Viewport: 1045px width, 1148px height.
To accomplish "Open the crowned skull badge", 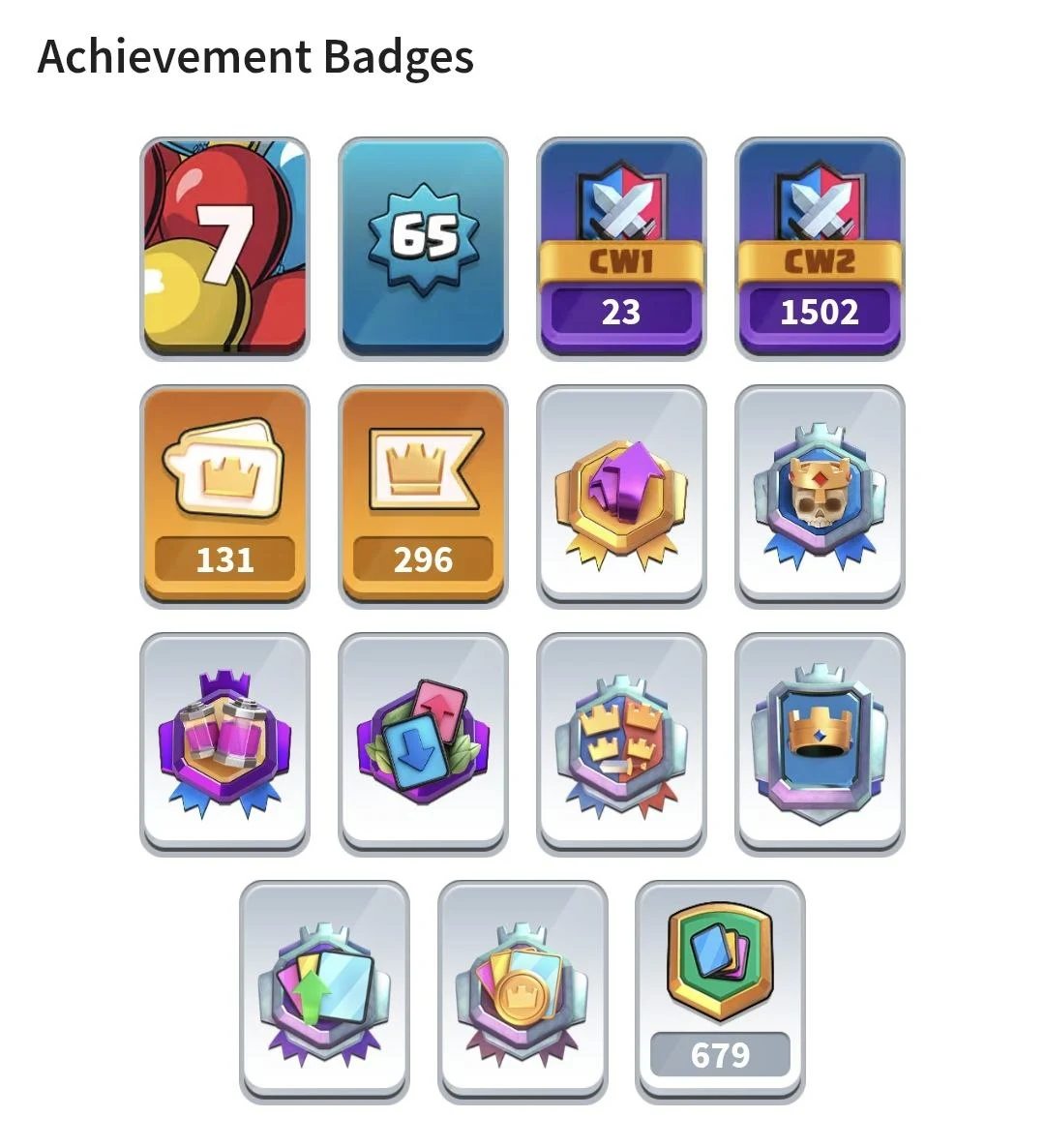I will [820, 496].
